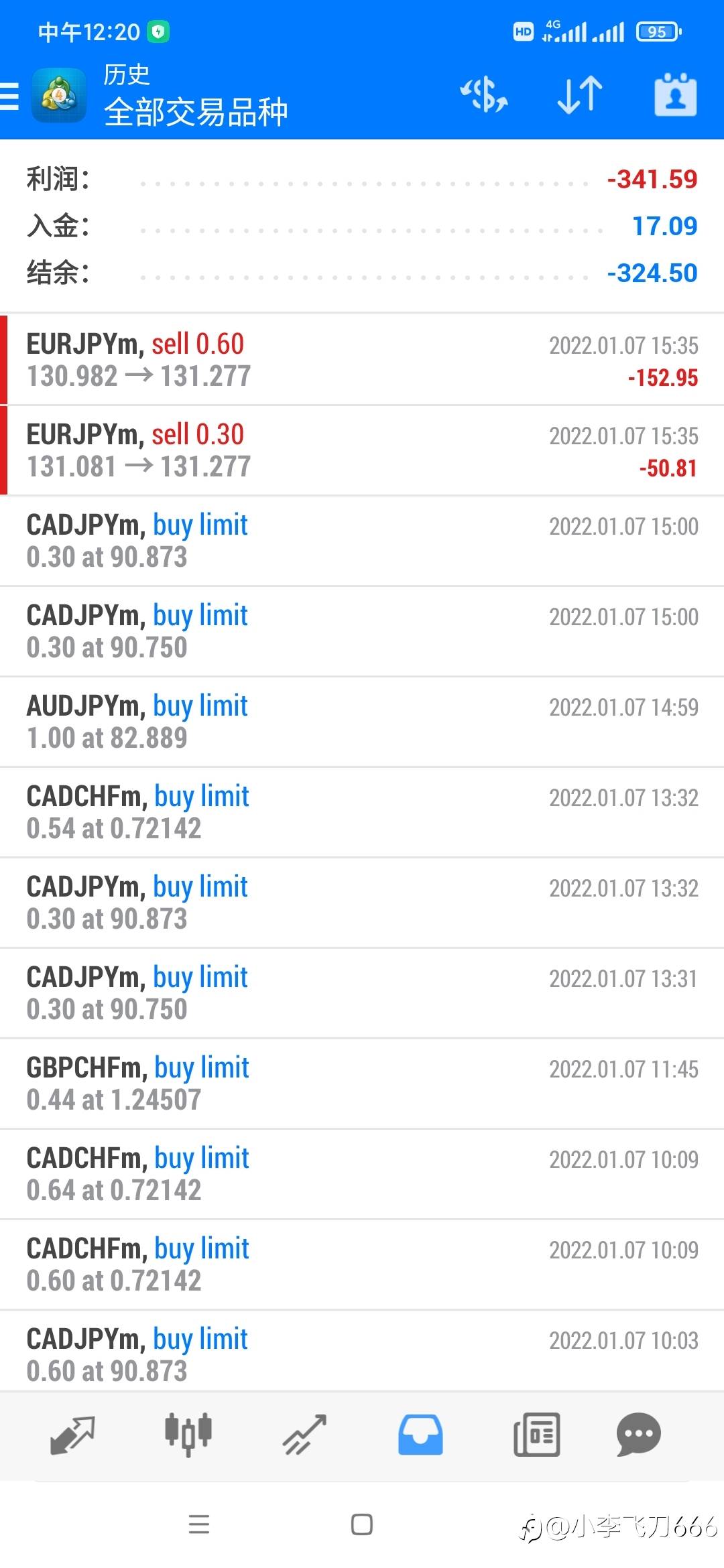This screenshot has height=1568, width=724.
Task: Tap the sort arrows icon
Action: 580,94
